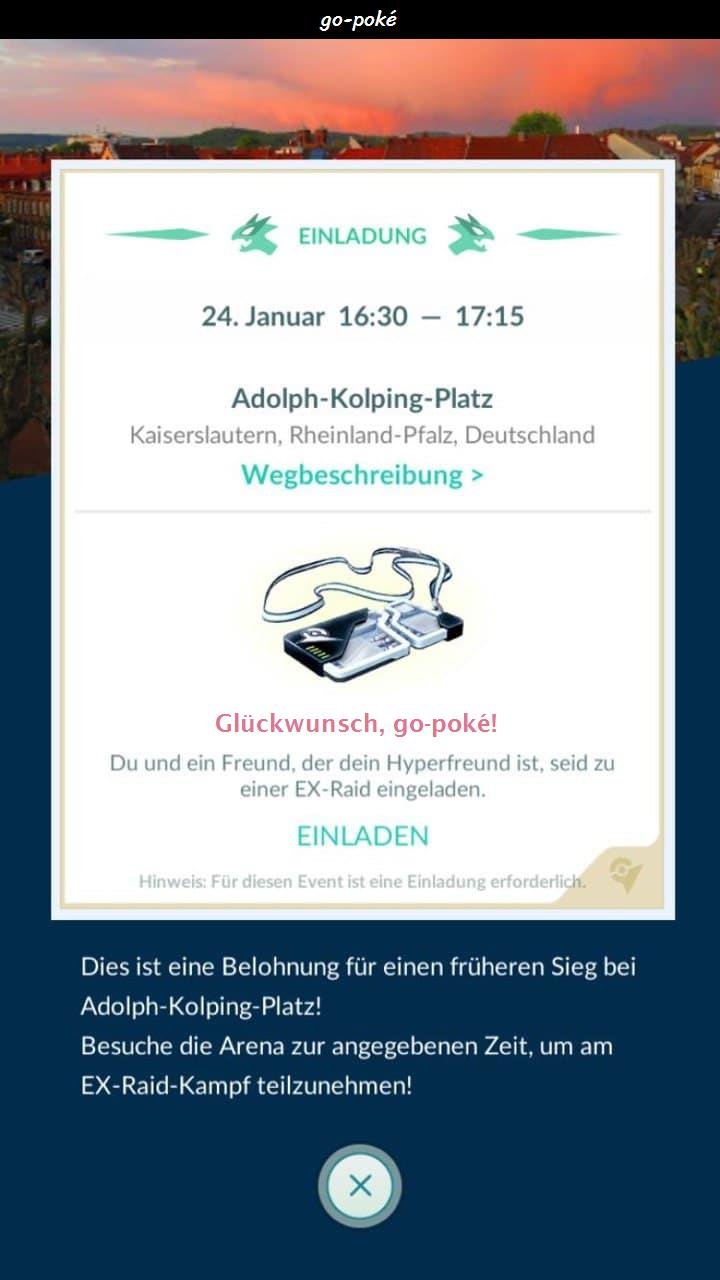This screenshot has height=1280, width=720.
Task: Close the EX-Raid invitation screen
Action: click(360, 1186)
